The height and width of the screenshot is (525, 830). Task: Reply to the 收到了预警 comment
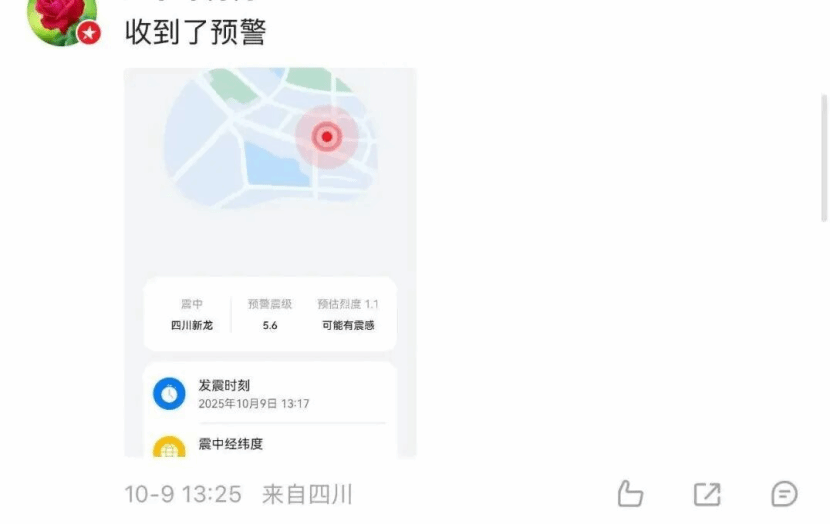coord(785,493)
